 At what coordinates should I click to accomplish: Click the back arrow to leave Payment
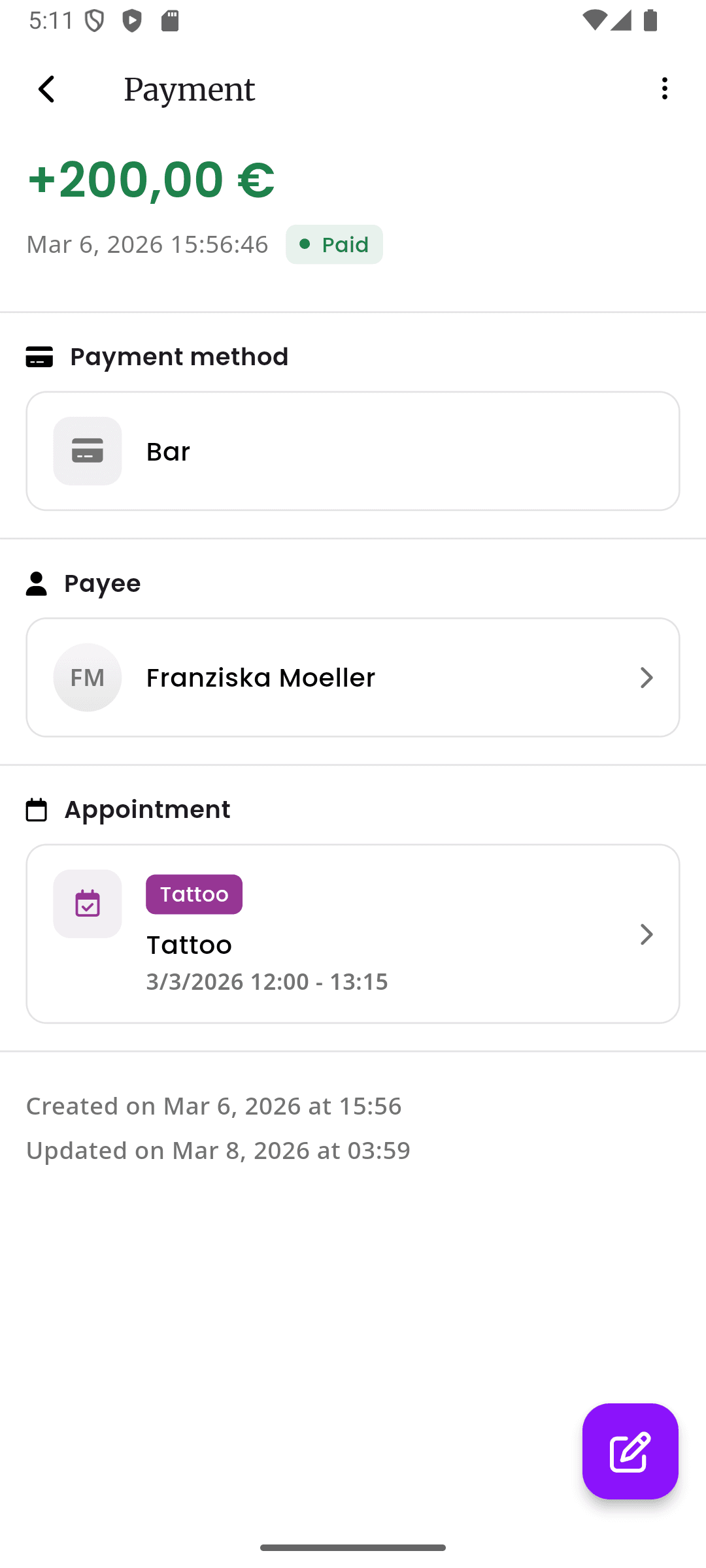coord(46,89)
